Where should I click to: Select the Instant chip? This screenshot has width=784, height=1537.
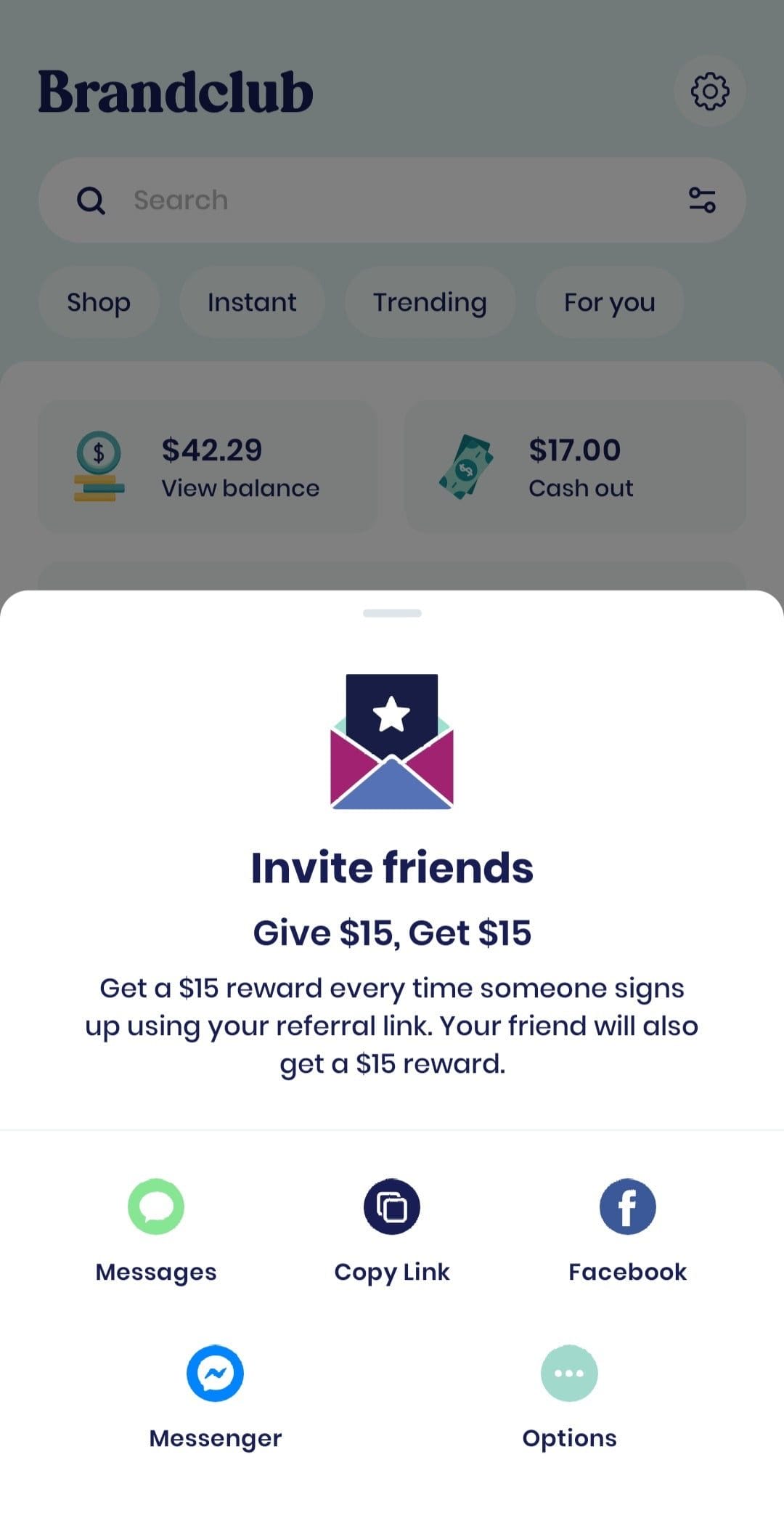pyautogui.click(x=252, y=301)
